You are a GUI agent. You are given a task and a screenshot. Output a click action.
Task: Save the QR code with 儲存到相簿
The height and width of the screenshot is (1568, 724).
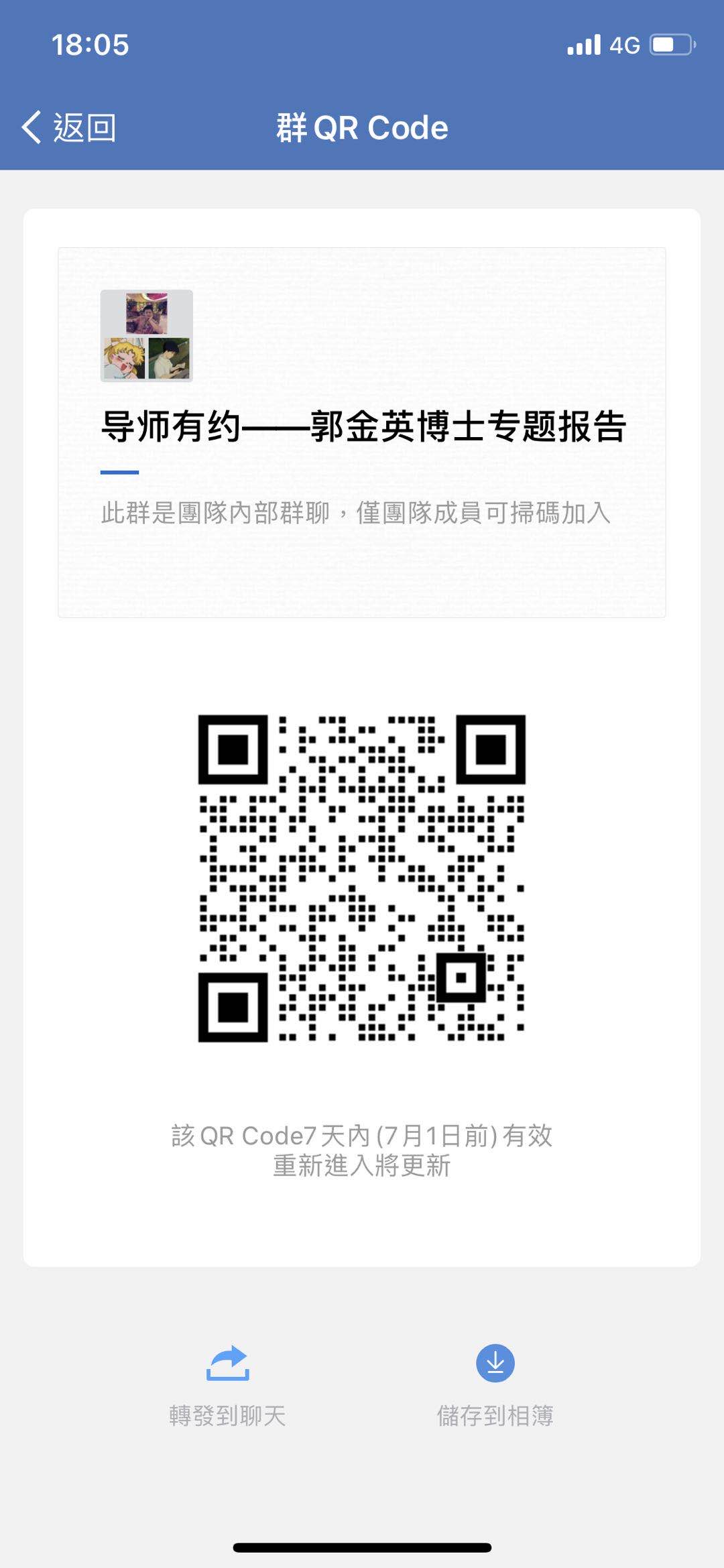495,1384
